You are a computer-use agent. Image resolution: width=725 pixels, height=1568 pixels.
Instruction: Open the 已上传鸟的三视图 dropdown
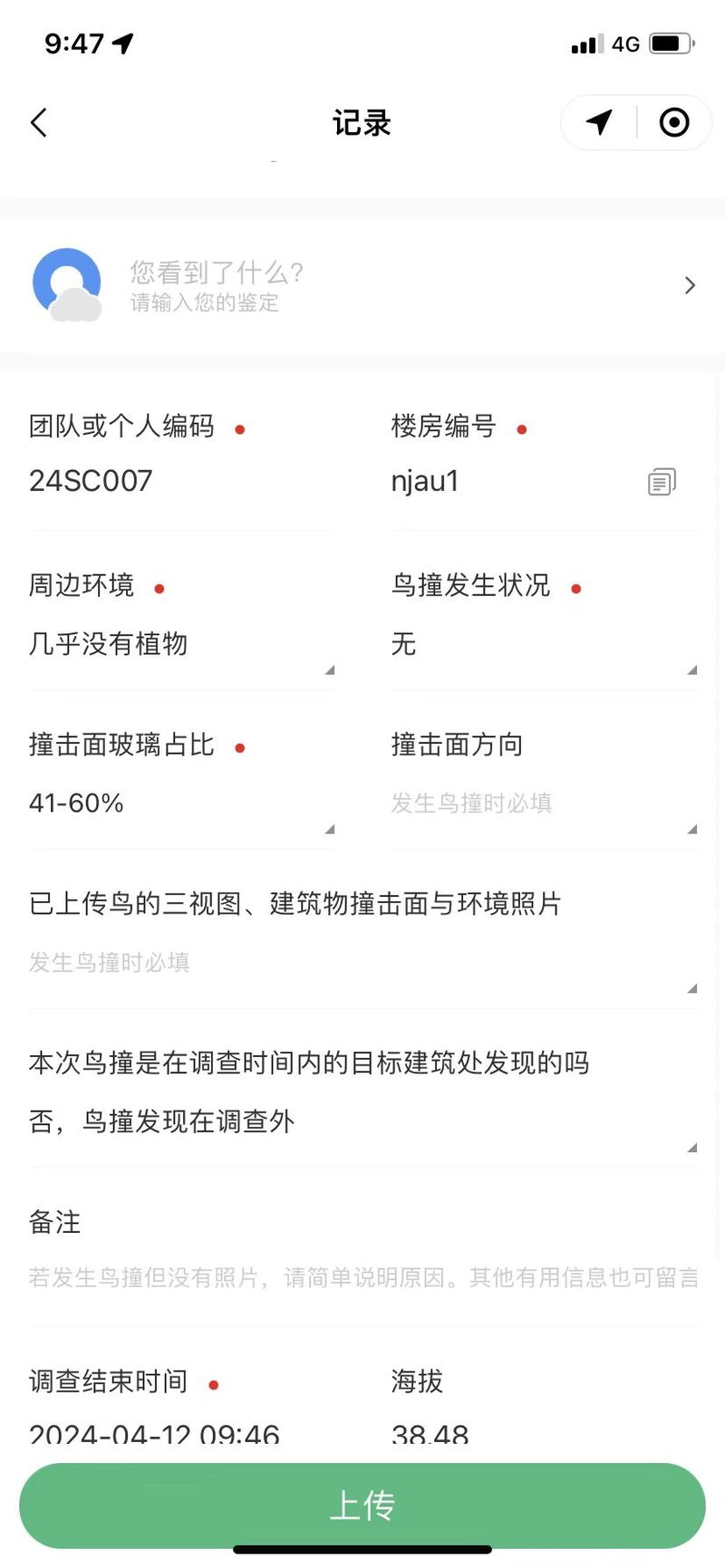[x=362, y=963]
